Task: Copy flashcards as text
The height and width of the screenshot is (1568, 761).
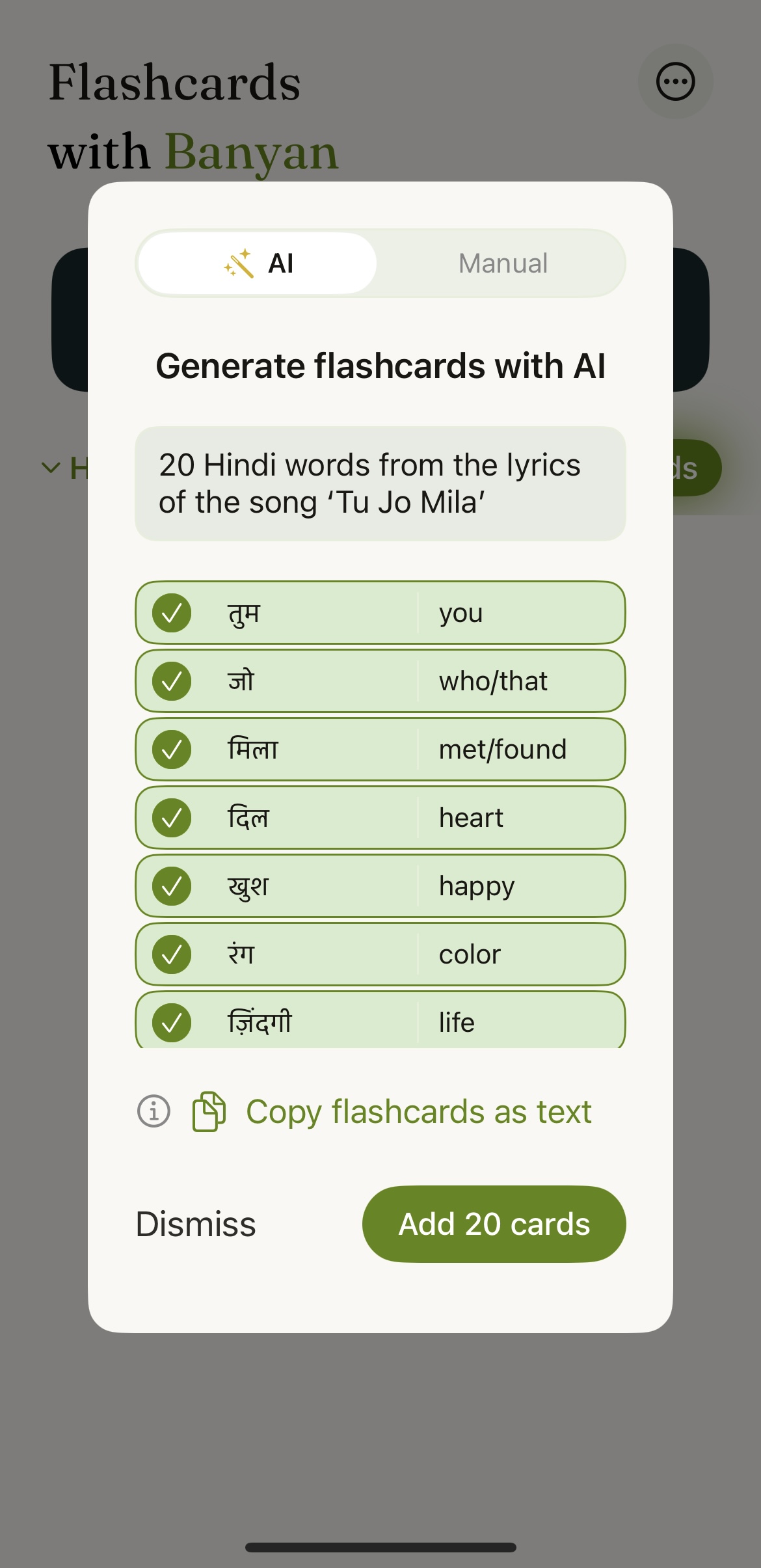Action: [x=418, y=1111]
